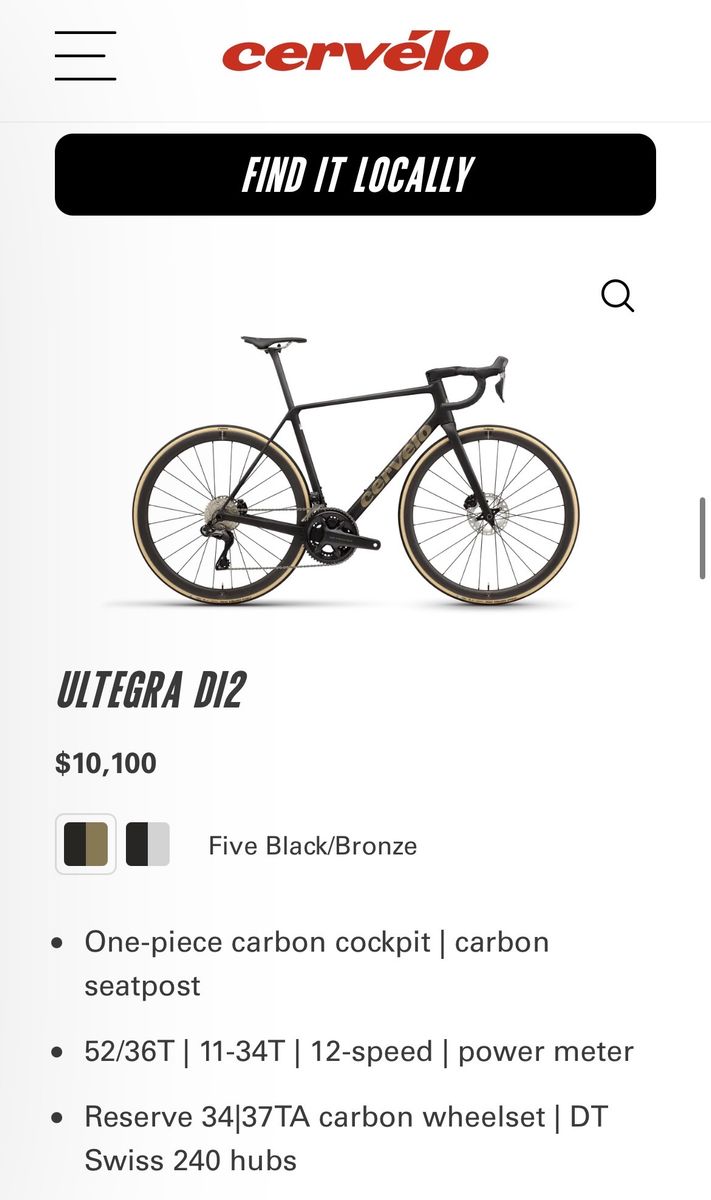Tap the Find It Locally button

(x=355, y=175)
